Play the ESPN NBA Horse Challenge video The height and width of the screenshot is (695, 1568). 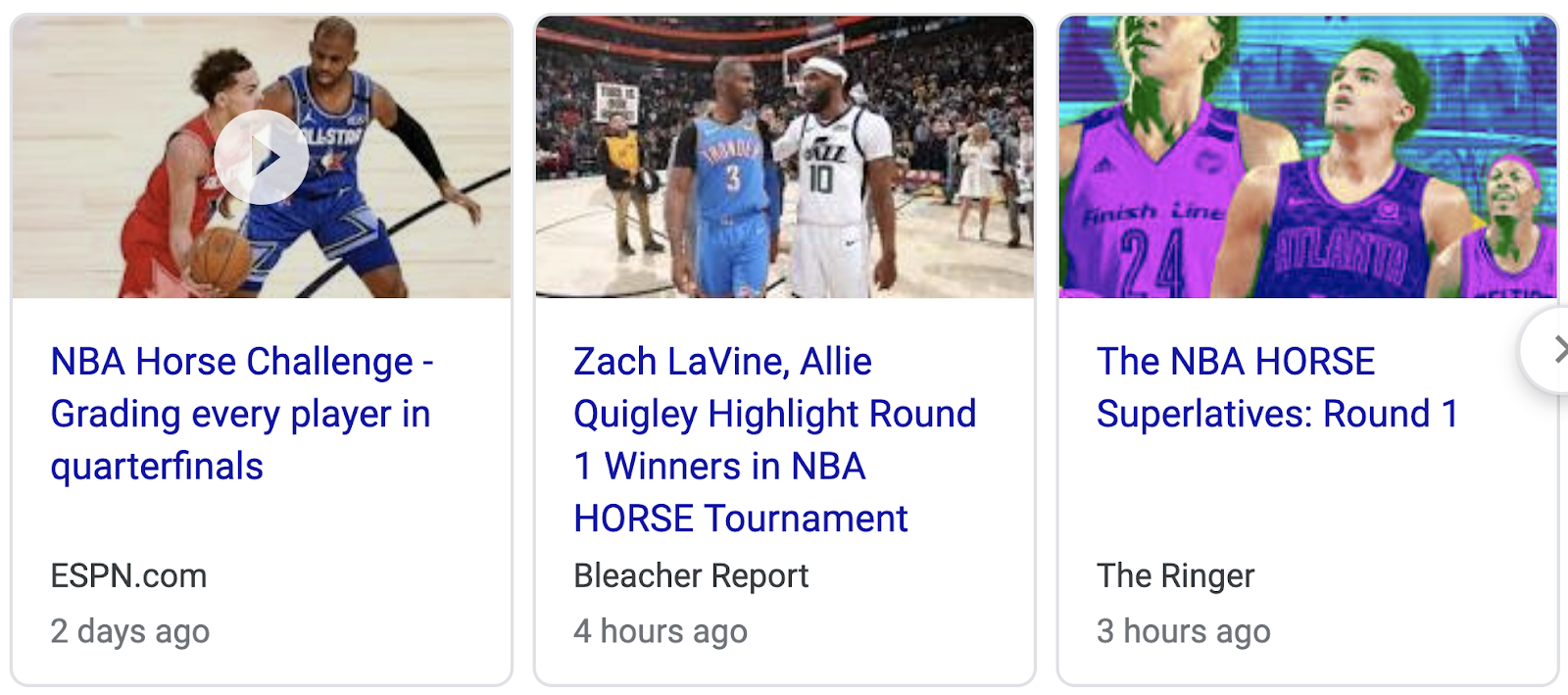[262, 157]
